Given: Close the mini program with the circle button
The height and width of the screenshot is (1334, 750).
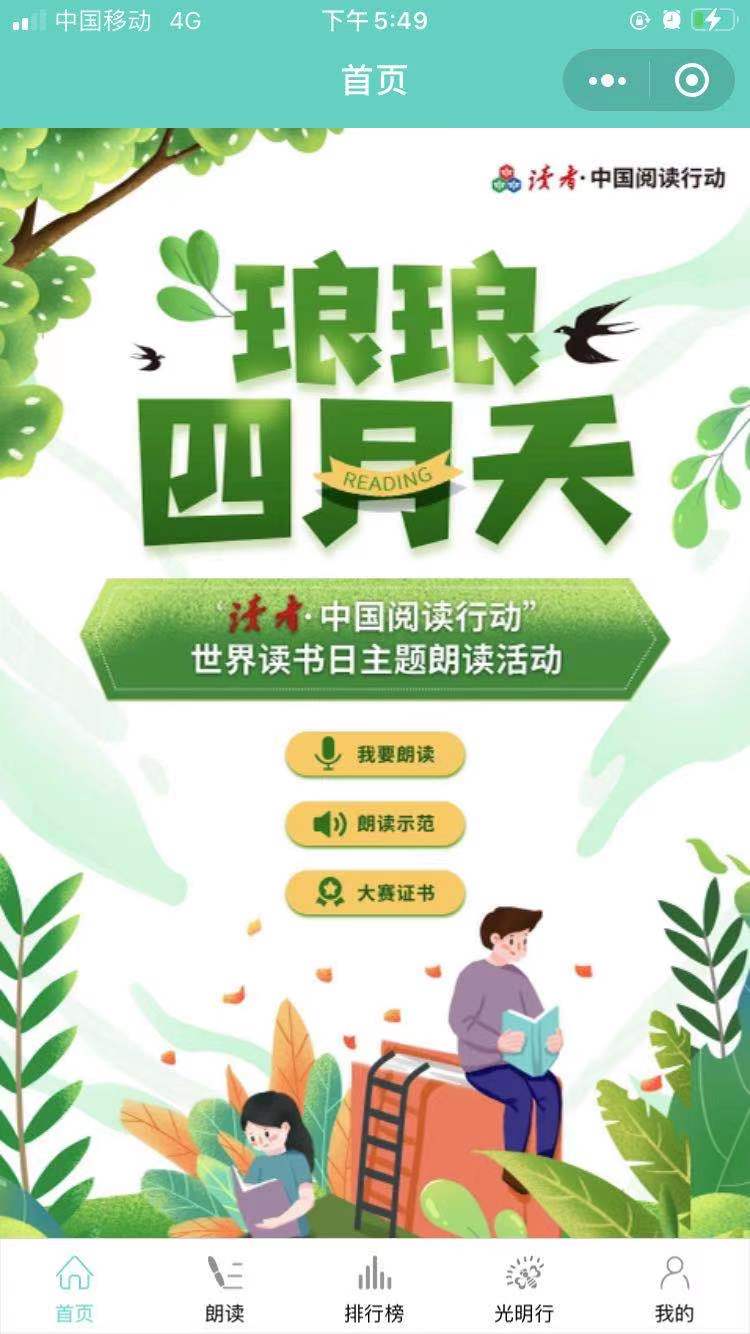Looking at the screenshot, I should [x=692, y=81].
